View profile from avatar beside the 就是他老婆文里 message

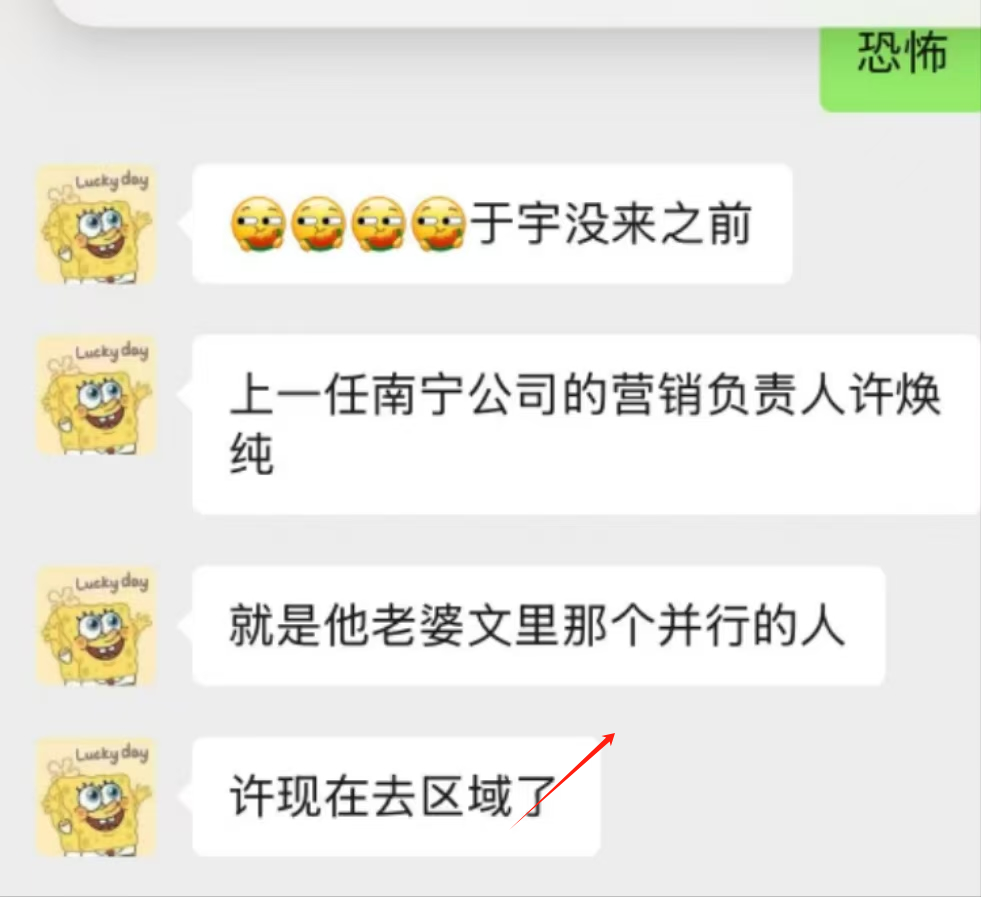[96, 627]
